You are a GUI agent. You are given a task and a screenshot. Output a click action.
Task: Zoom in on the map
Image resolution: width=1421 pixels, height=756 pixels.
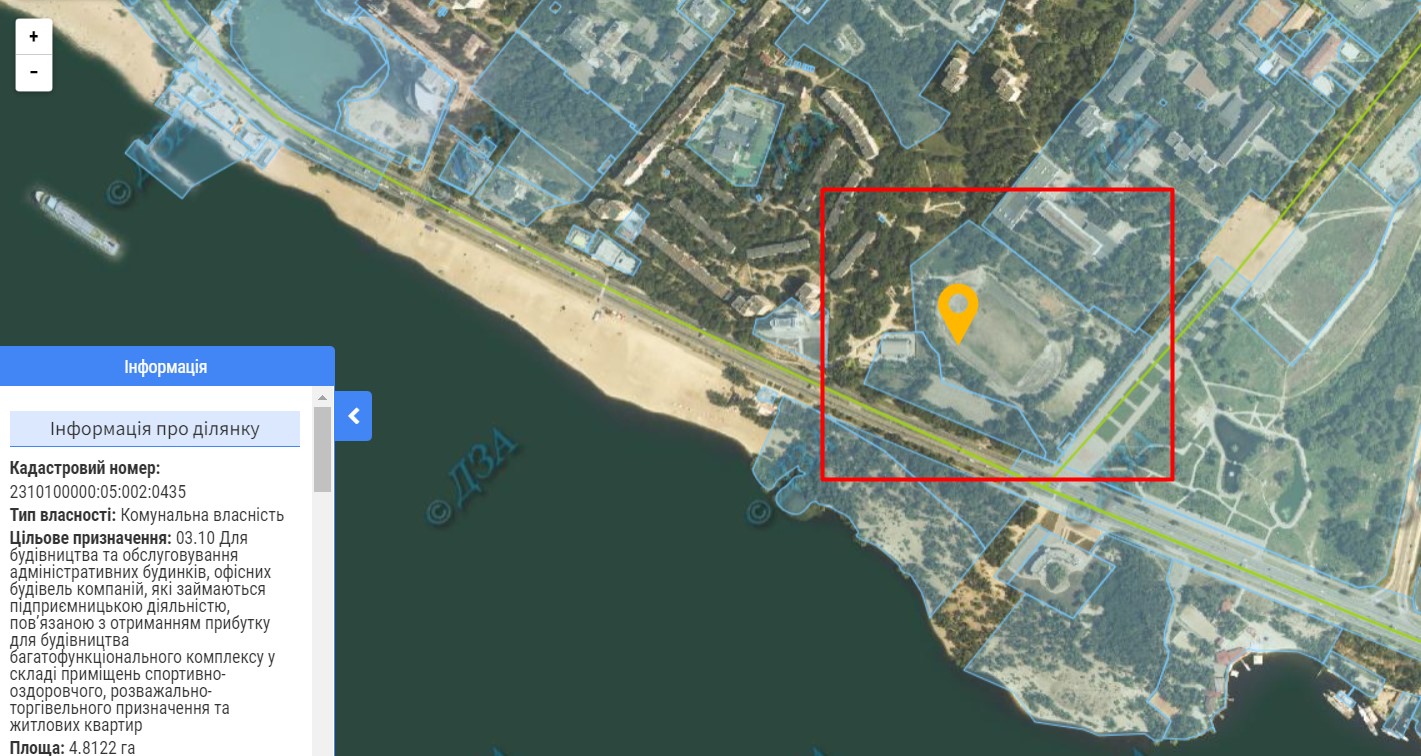pos(34,36)
